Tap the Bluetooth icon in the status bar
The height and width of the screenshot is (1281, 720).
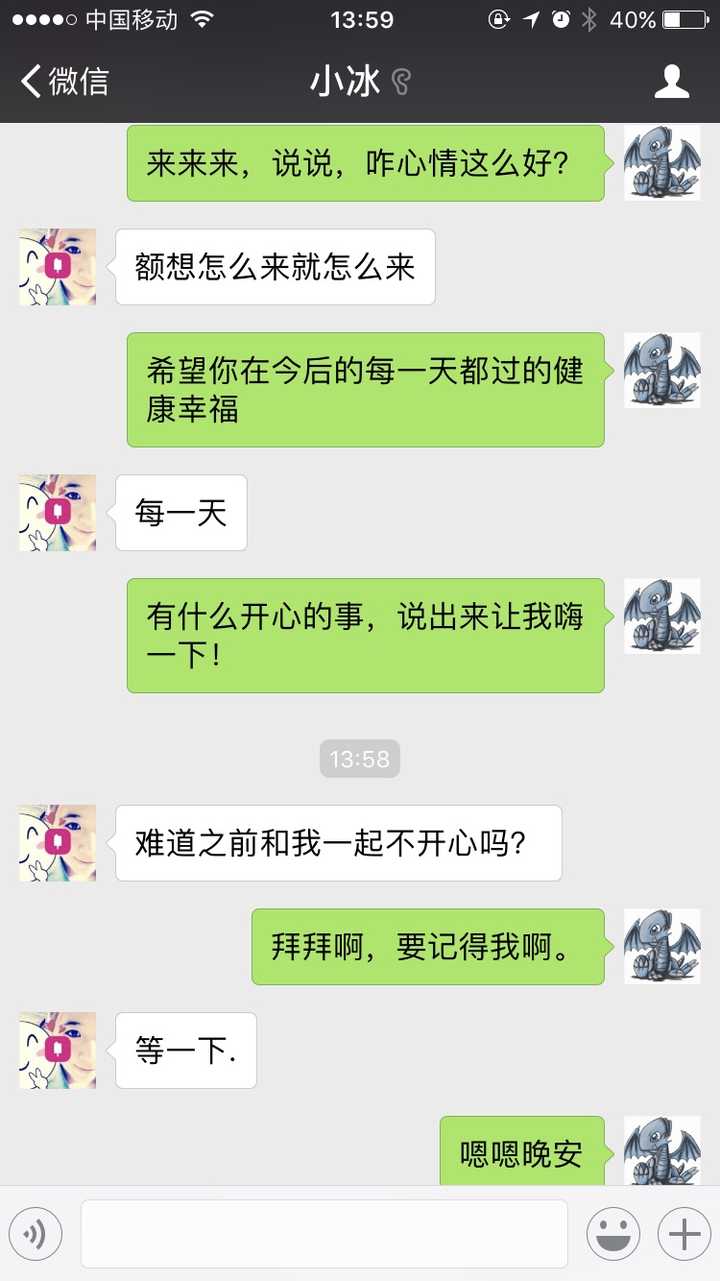[x=586, y=18]
